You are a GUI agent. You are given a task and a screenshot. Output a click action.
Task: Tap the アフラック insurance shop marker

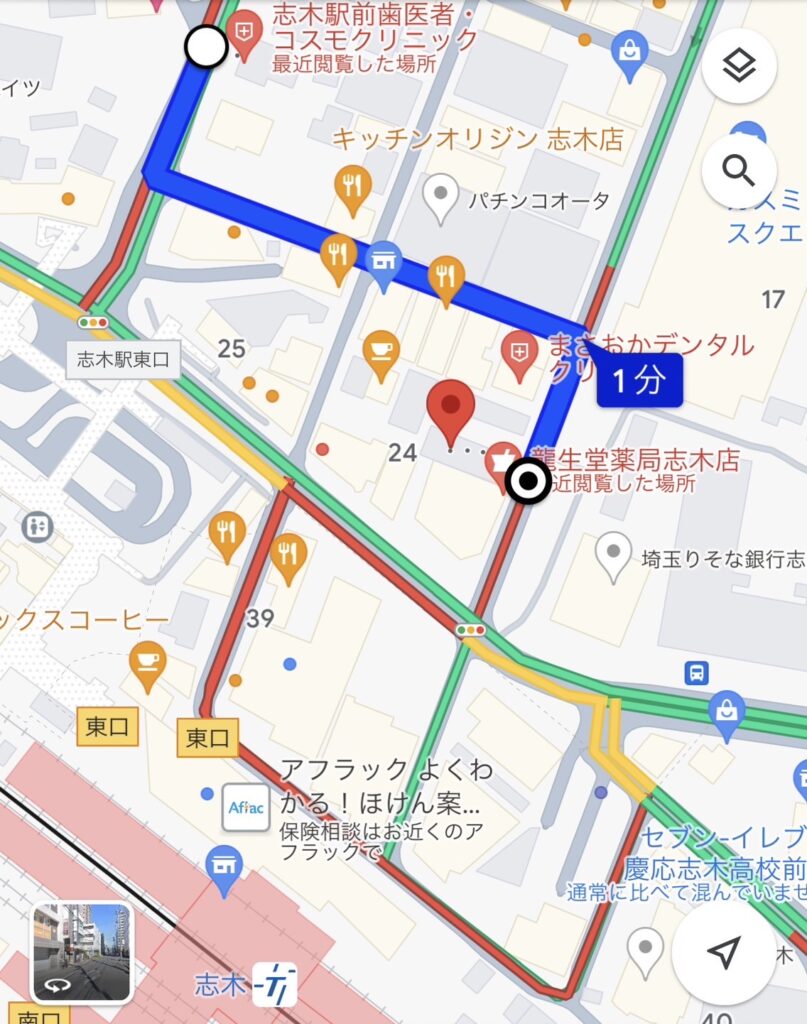245,807
